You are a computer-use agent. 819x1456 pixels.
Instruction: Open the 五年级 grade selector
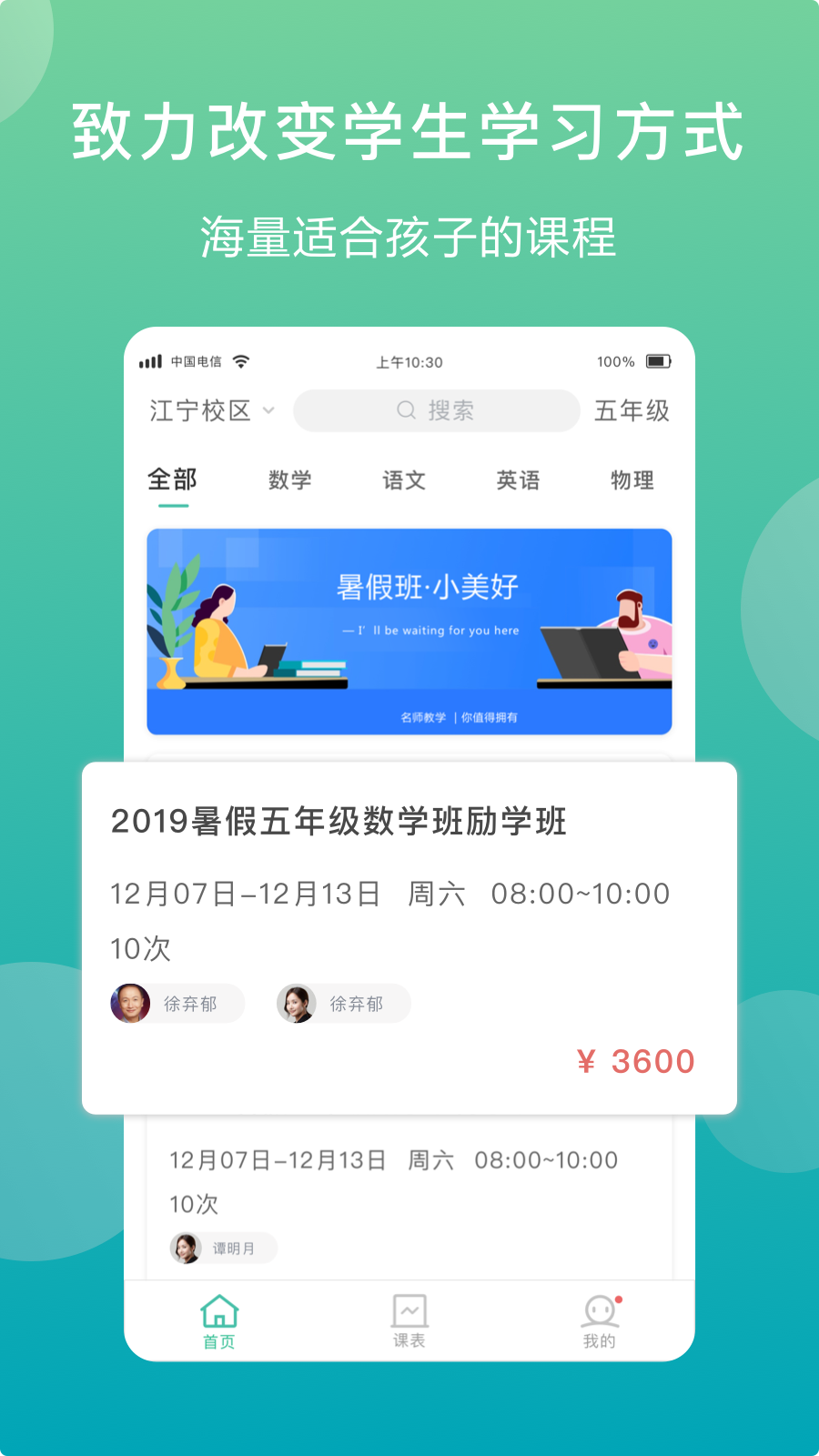click(631, 410)
